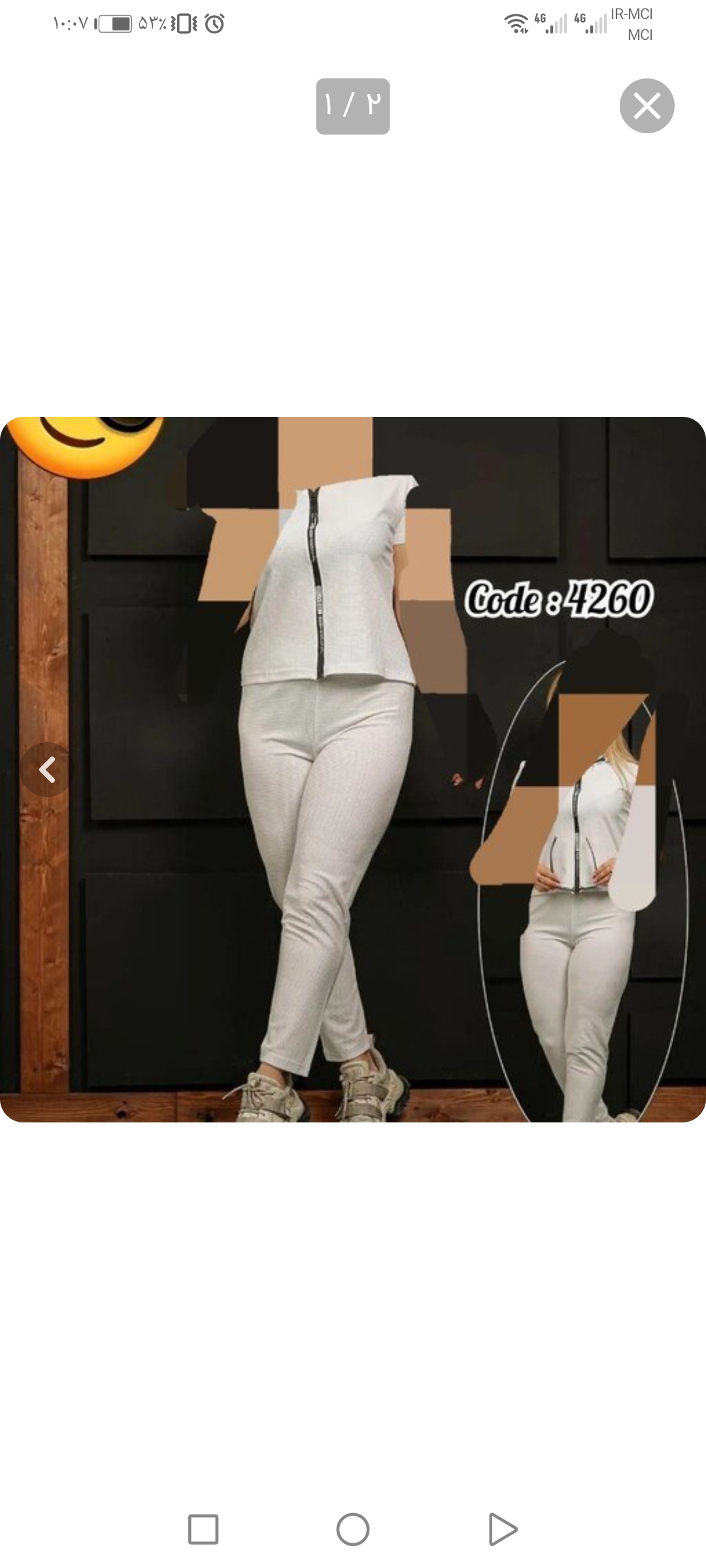The image size is (706, 1568).
Task: Tap the system home button
Action: pyautogui.click(x=353, y=1529)
